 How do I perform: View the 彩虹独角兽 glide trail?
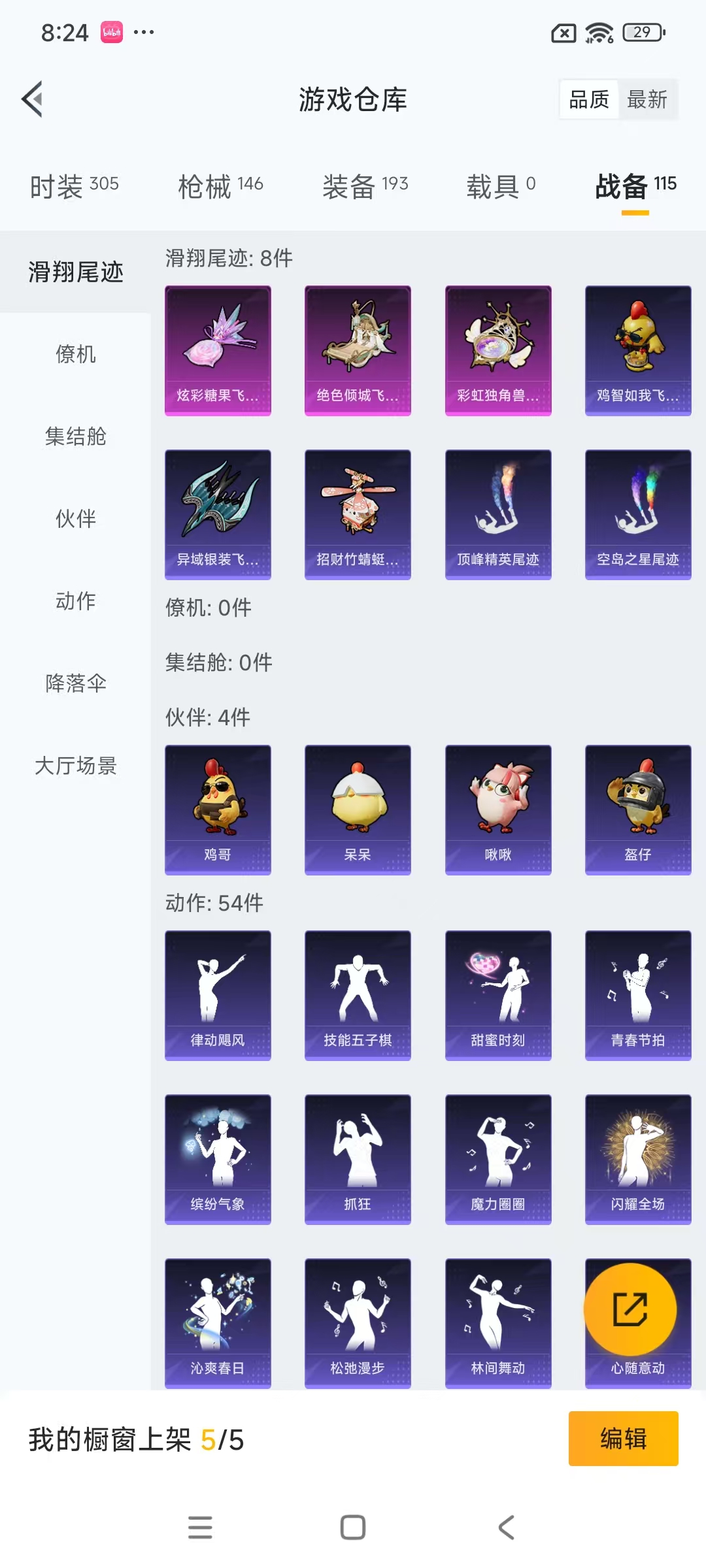point(497,350)
